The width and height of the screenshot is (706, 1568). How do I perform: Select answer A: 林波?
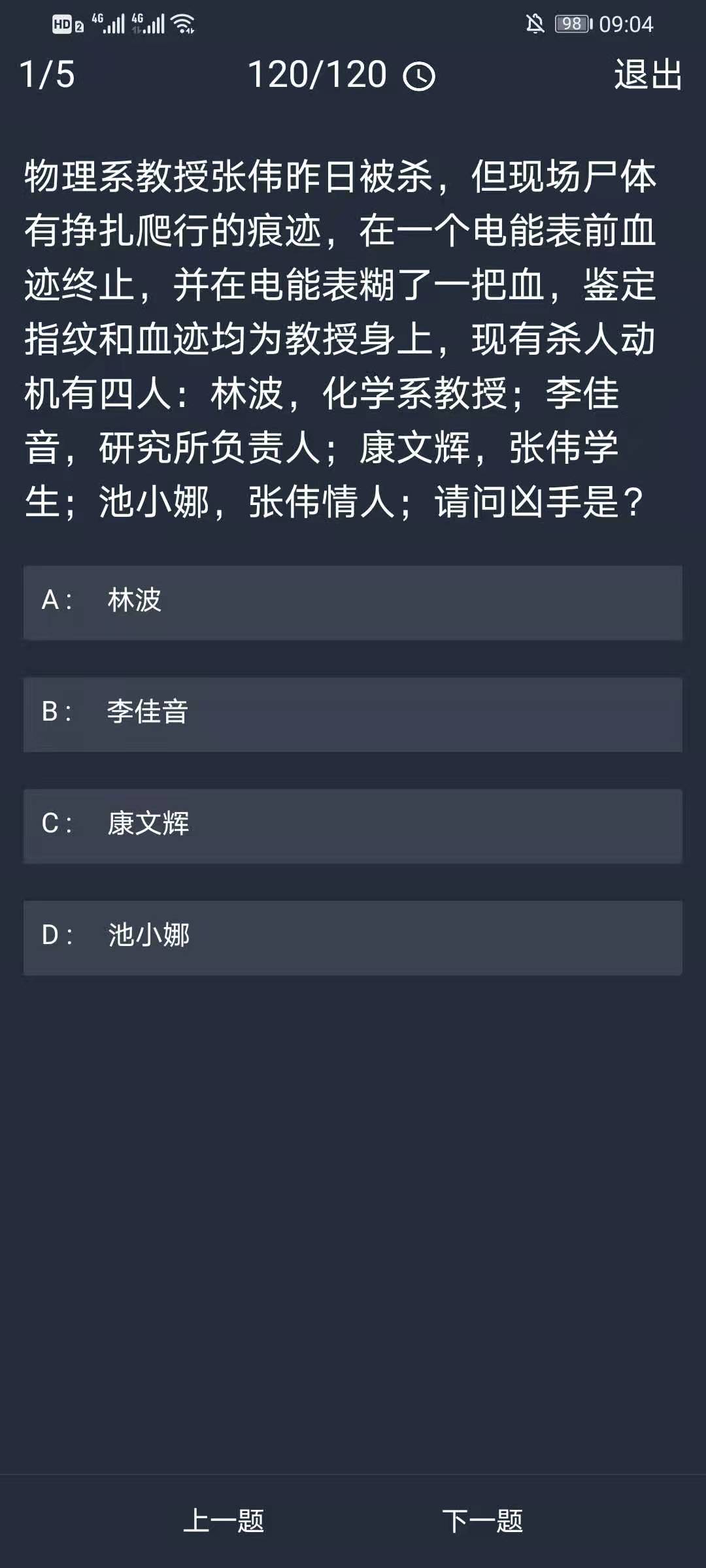point(353,602)
